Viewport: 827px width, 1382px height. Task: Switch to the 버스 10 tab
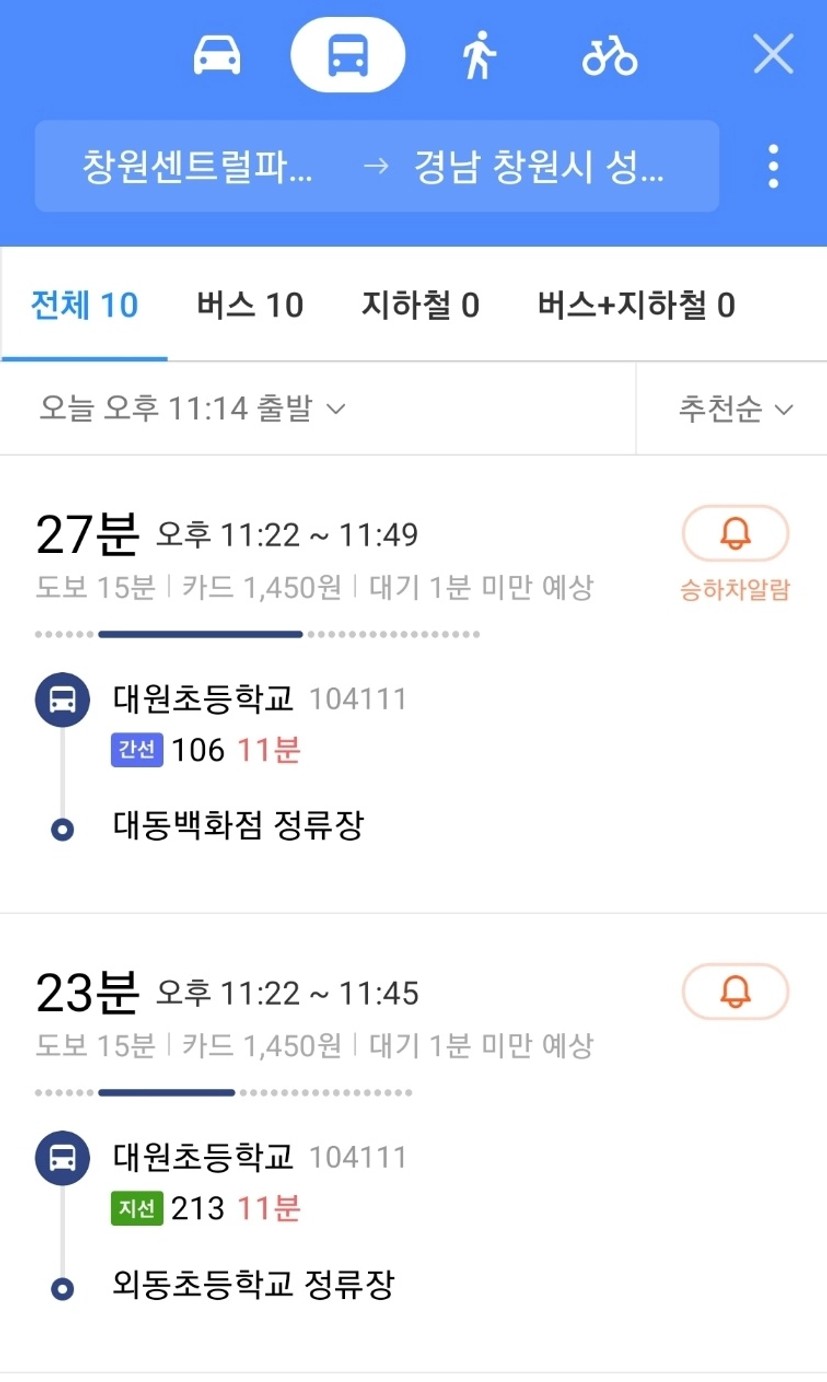[x=250, y=305]
